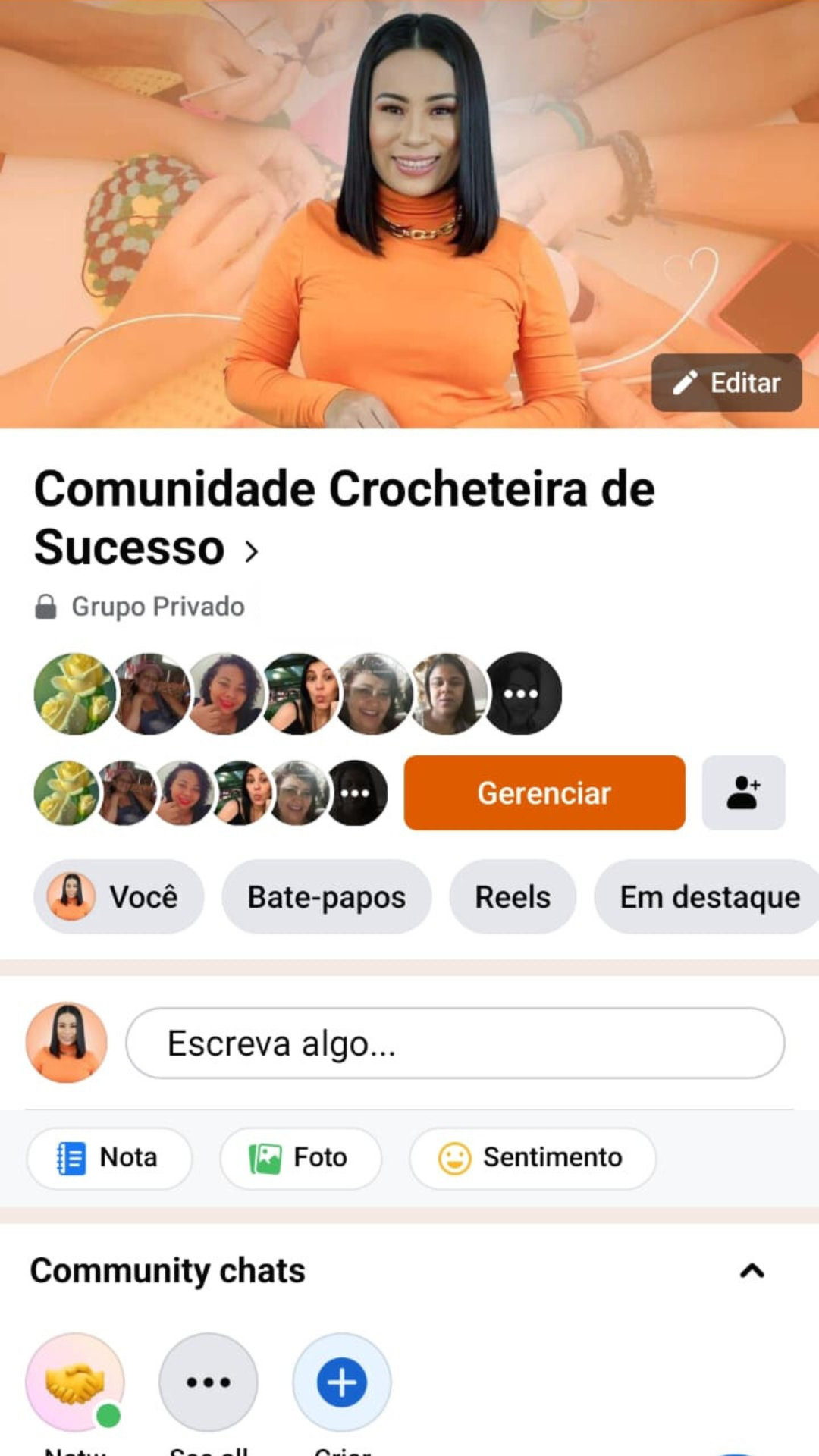Open the Comunidade Crocheteira de Sucesso group details
The width and height of the screenshot is (819, 1456).
[344, 517]
